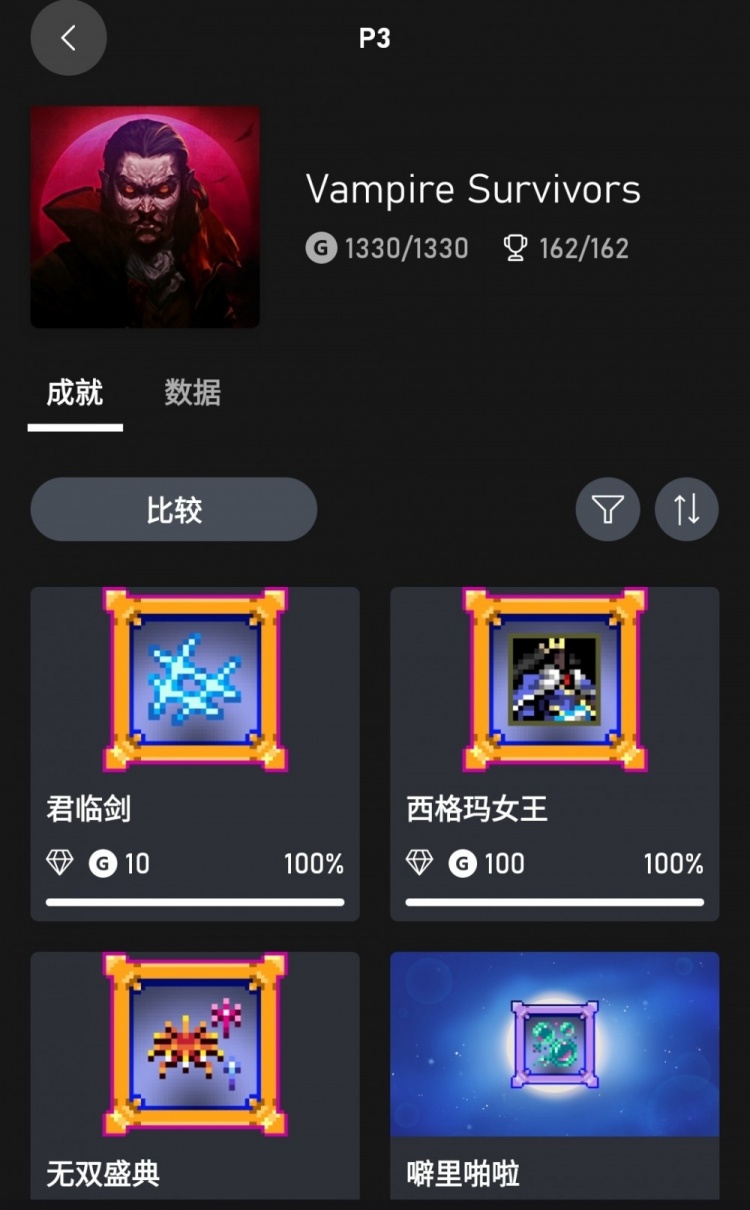The height and width of the screenshot is (1210, 750).
Task: Open the 无双盛典 achievement
Action: click(195, 1045)
